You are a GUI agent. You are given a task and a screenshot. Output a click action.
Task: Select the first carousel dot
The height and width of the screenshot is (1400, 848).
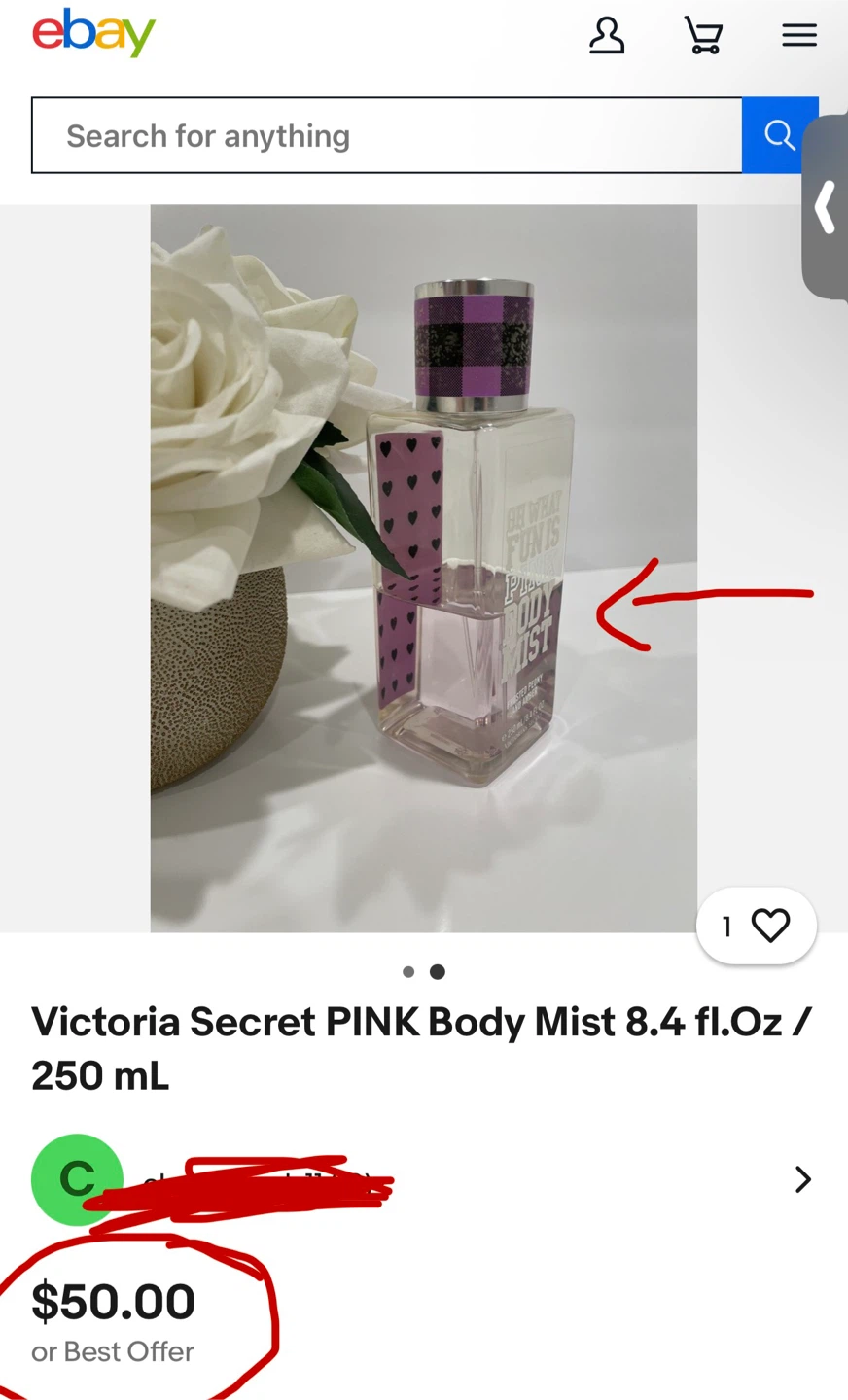pos(408,971)
